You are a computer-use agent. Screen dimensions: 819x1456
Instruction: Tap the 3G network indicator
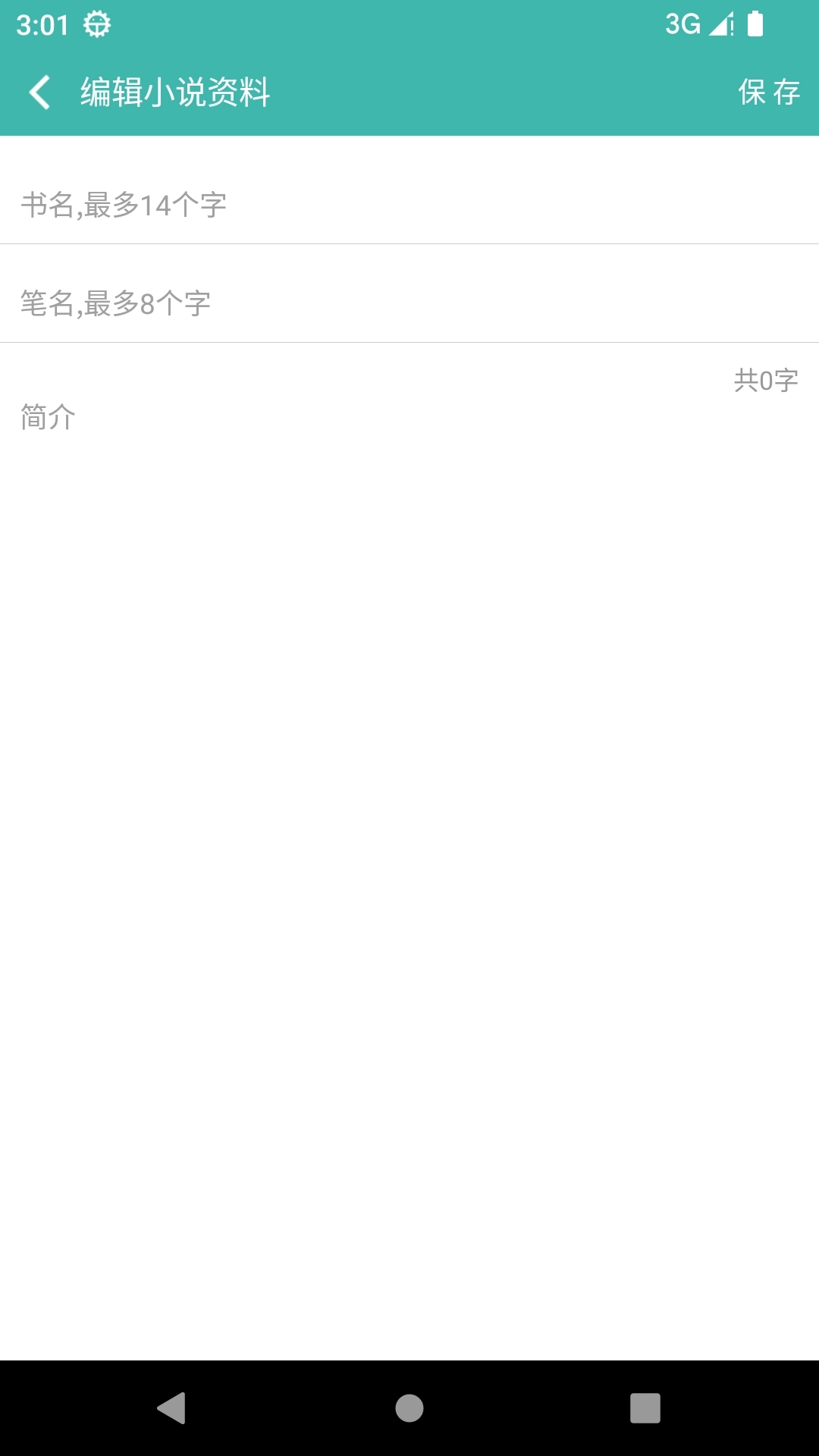(x=681, y=24)
